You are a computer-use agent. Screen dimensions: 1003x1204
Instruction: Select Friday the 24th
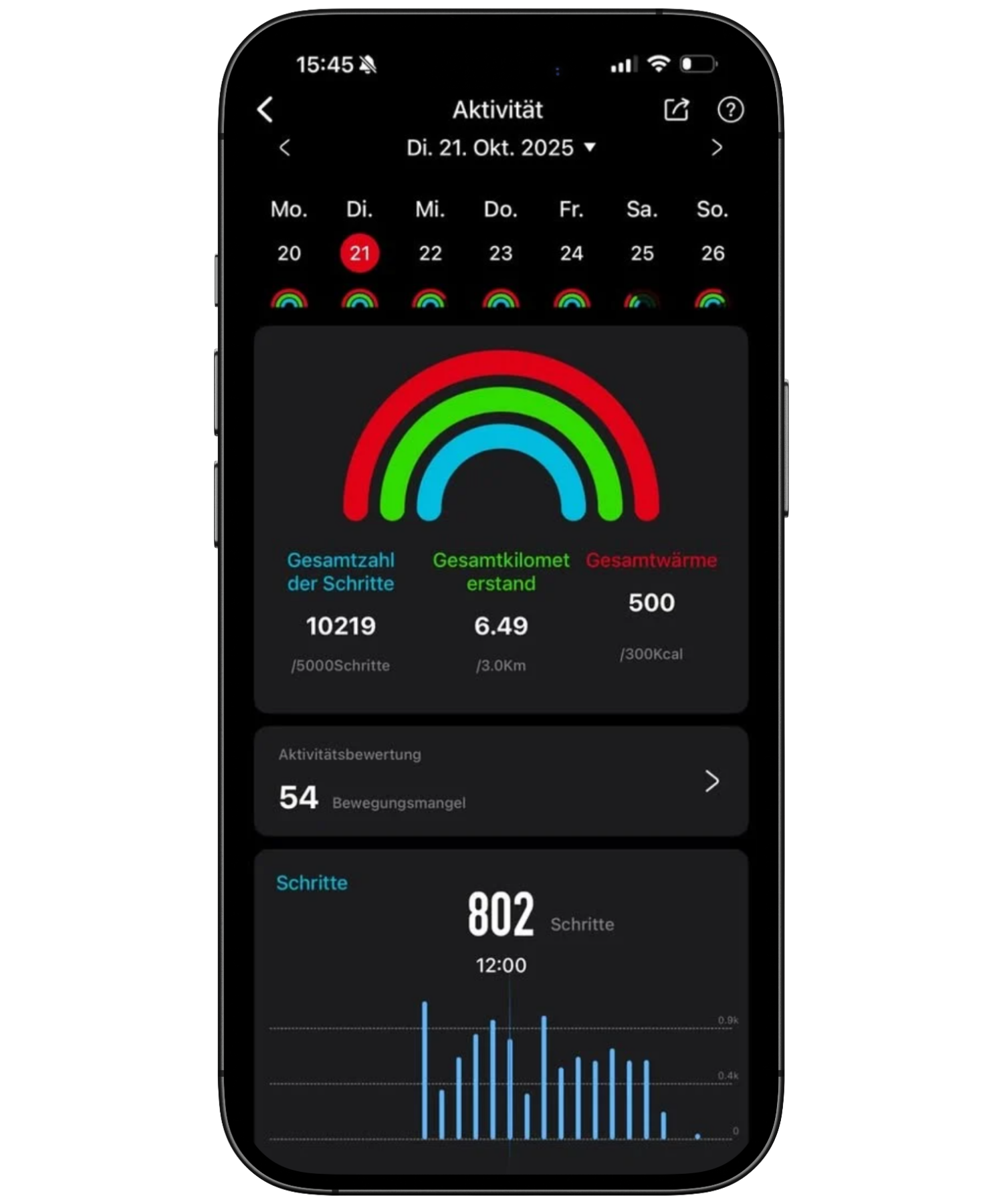click(571, 254)
